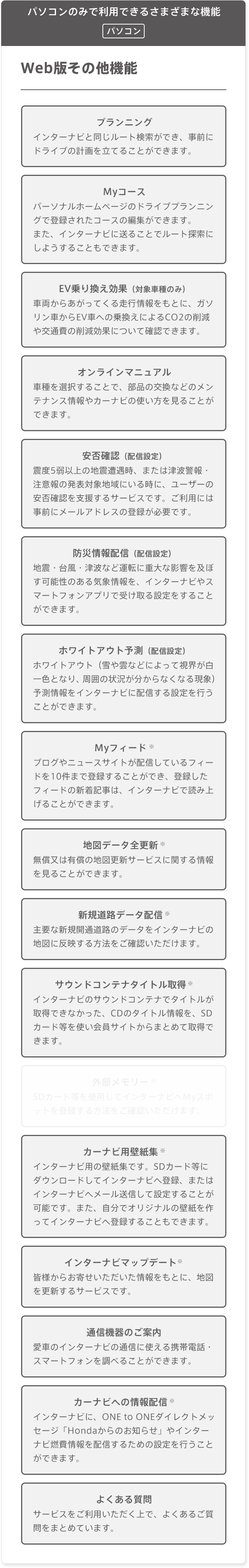
Task: Open the Myフィード card
Action: click(124, 775)
